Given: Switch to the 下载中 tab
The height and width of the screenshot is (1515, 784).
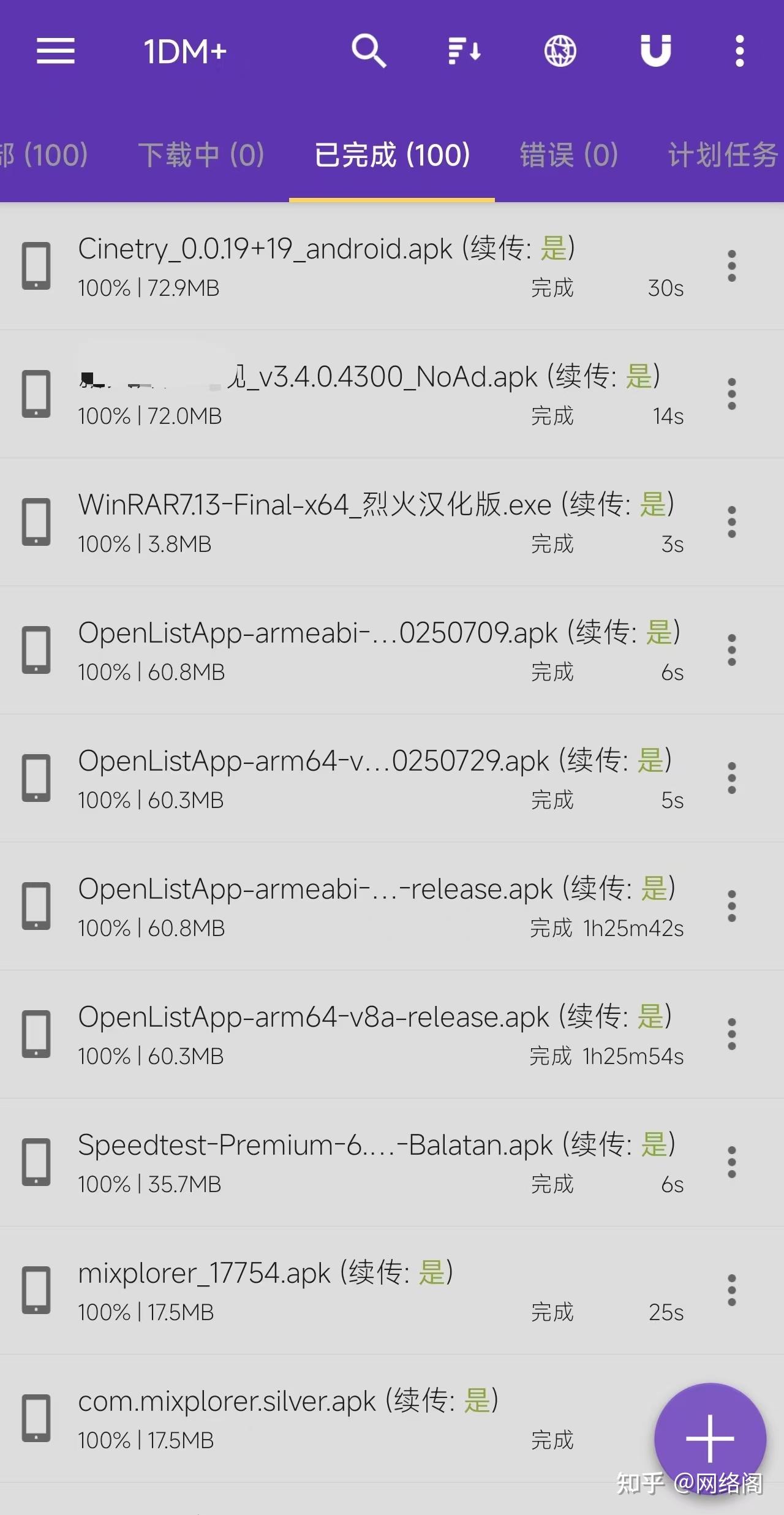Looking at the screenshot, I should pos(202,155).
